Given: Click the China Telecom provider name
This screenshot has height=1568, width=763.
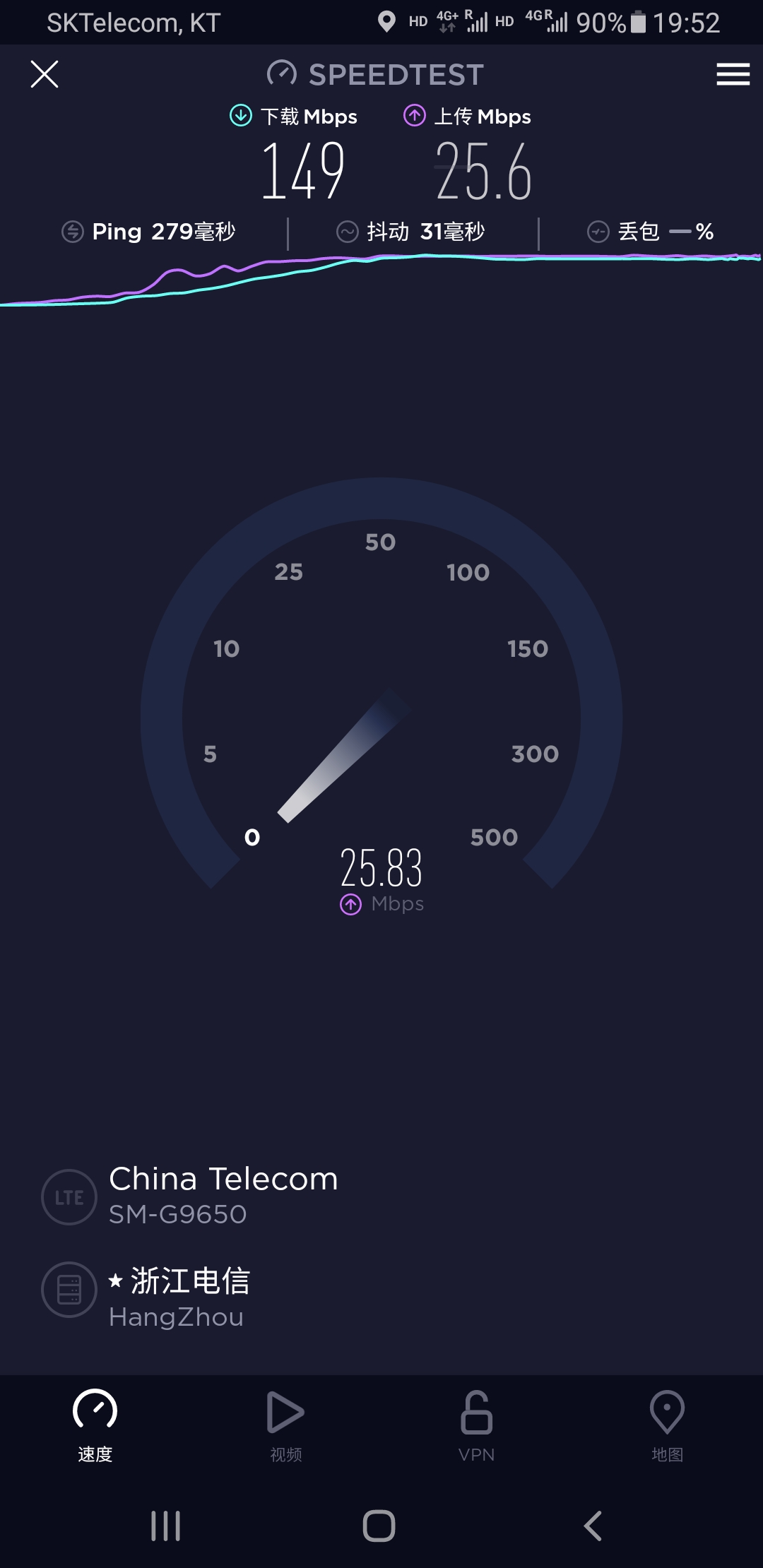Looking at the screenshot, I should click(223, 1178).
